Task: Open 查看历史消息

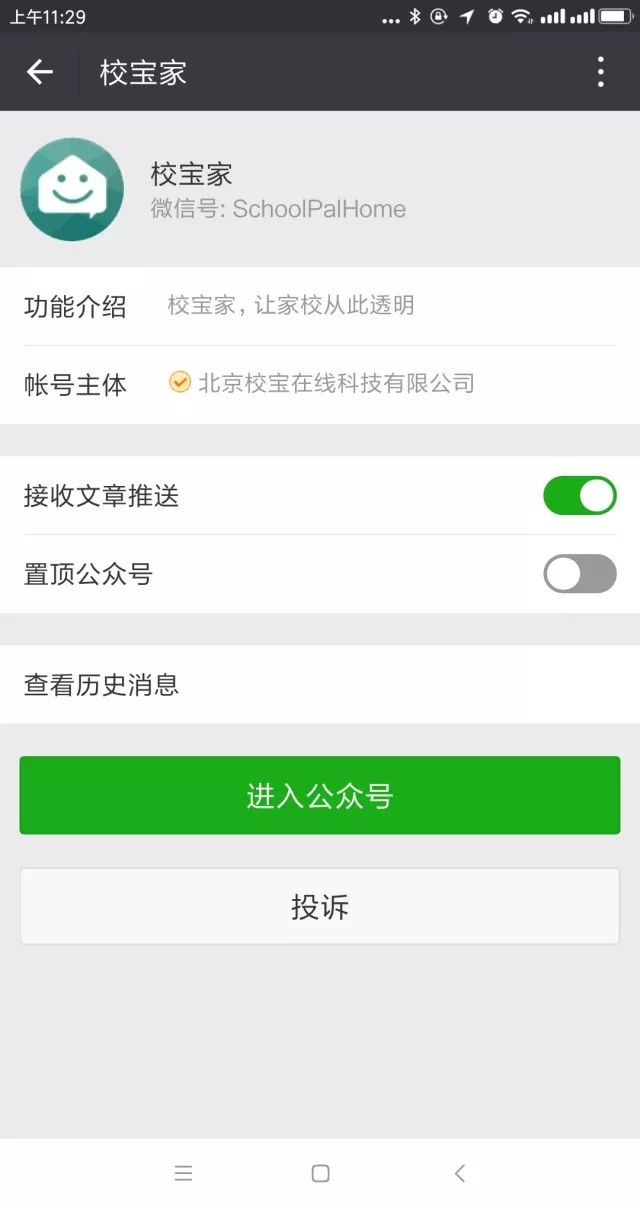Action: pyautogui.click(x=320, y=685)
